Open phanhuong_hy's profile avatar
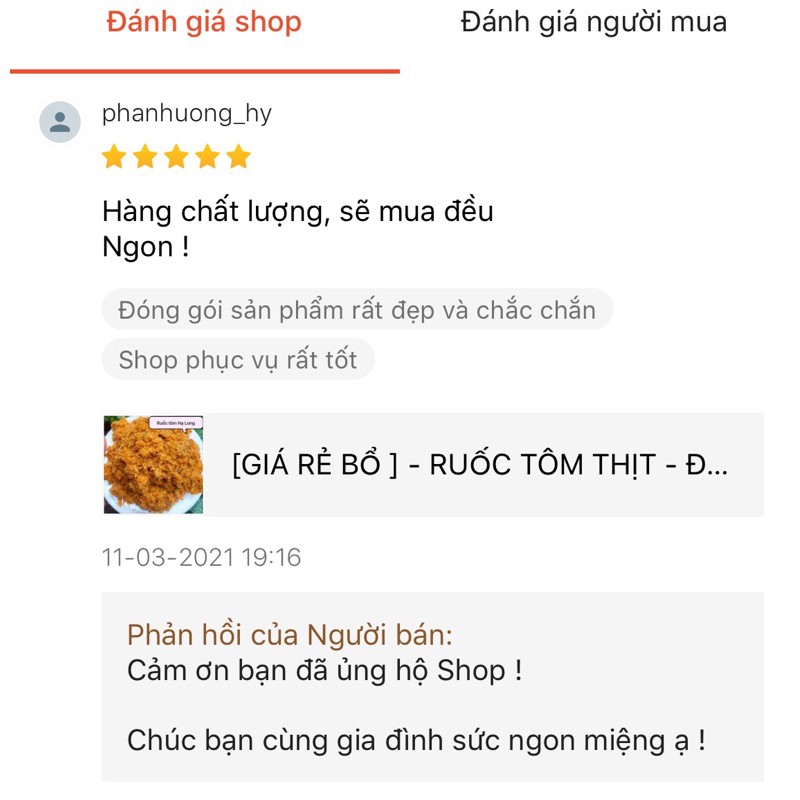800x800 pixels. pos(60,122)
